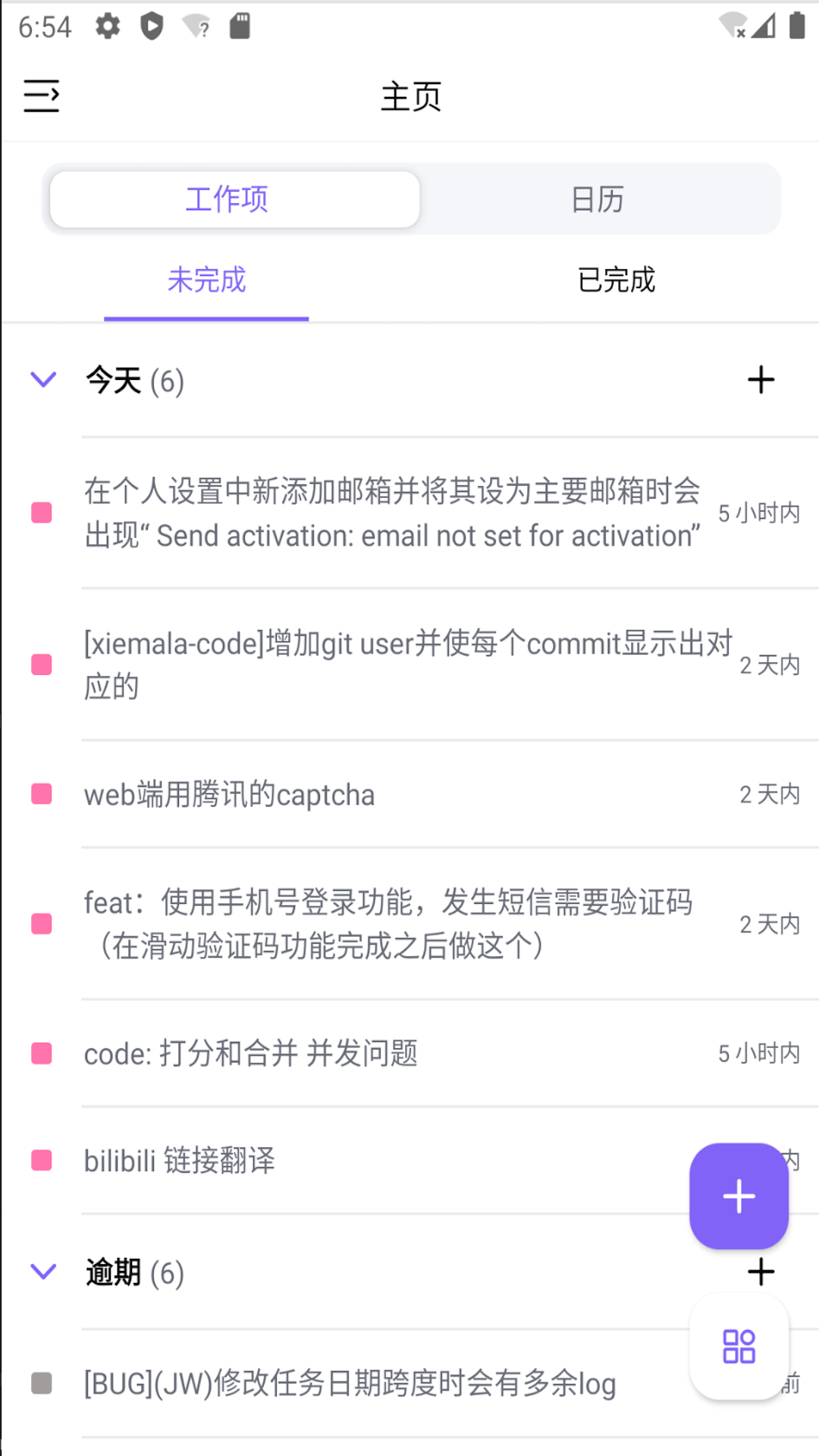Click the shield icon in the status bar
Screen dimensions: 819x1456
(x=151, y=25)
